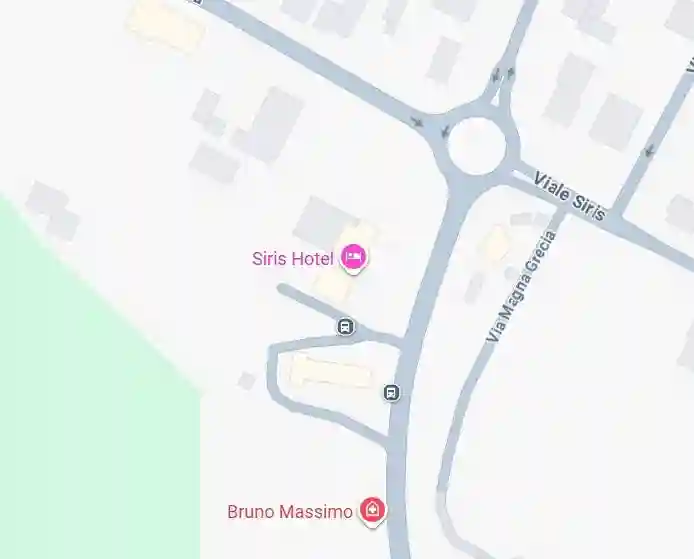The height and width of the screenshot is (559, 694).
Task: Open the Siris Hotel map marker
Action: [x=354, y=258]
